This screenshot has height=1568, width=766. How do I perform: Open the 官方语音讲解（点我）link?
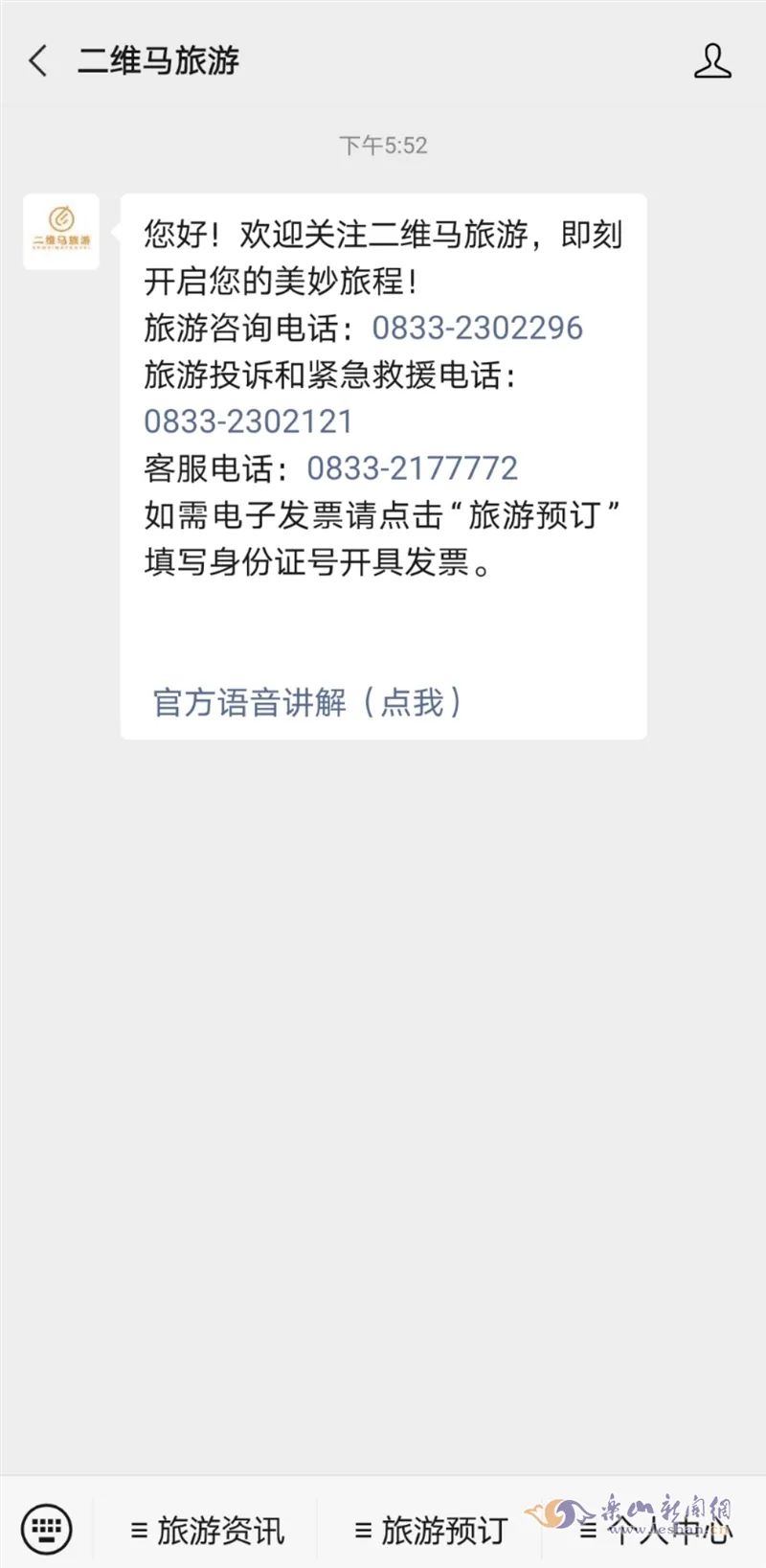pos(307,702)
